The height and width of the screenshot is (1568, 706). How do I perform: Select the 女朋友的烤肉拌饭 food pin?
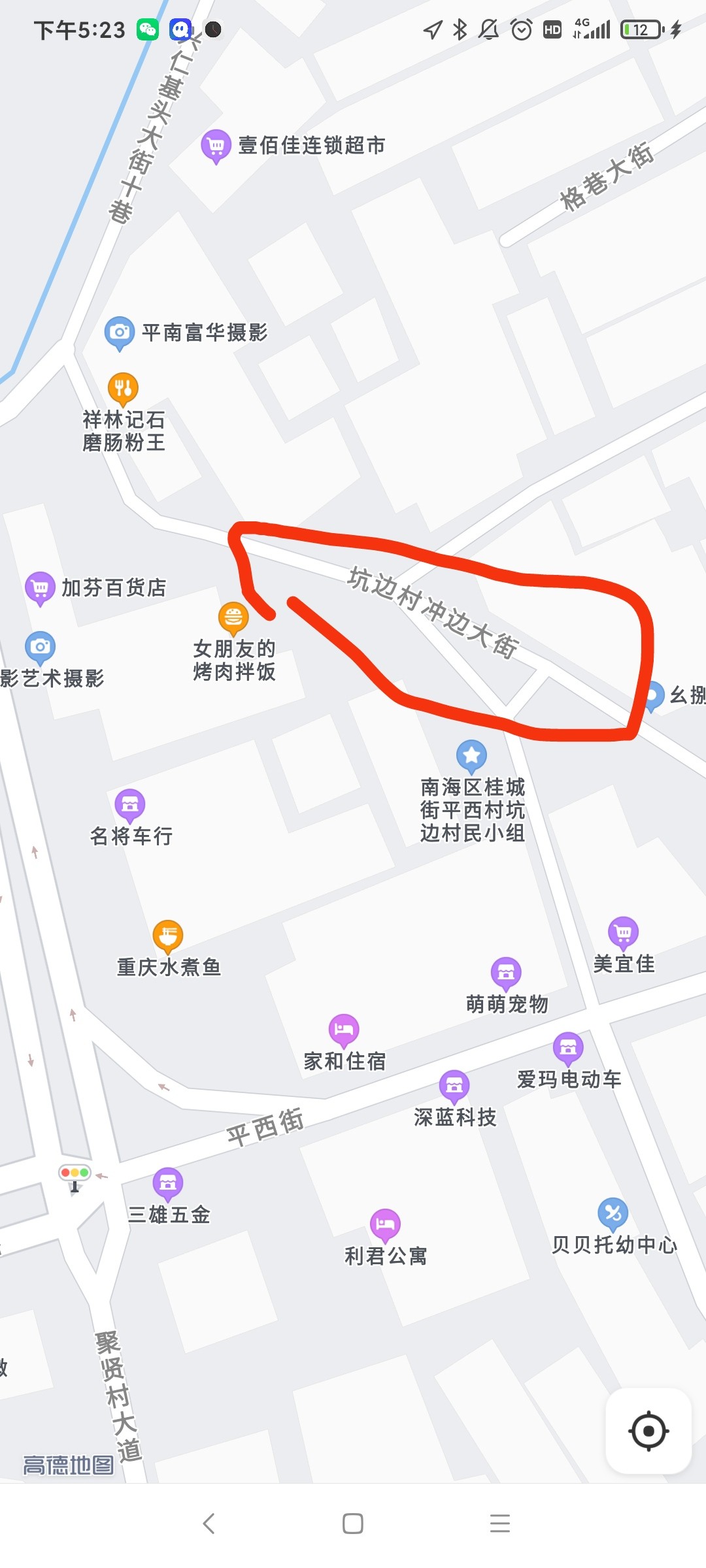click(x=233, y=617)
